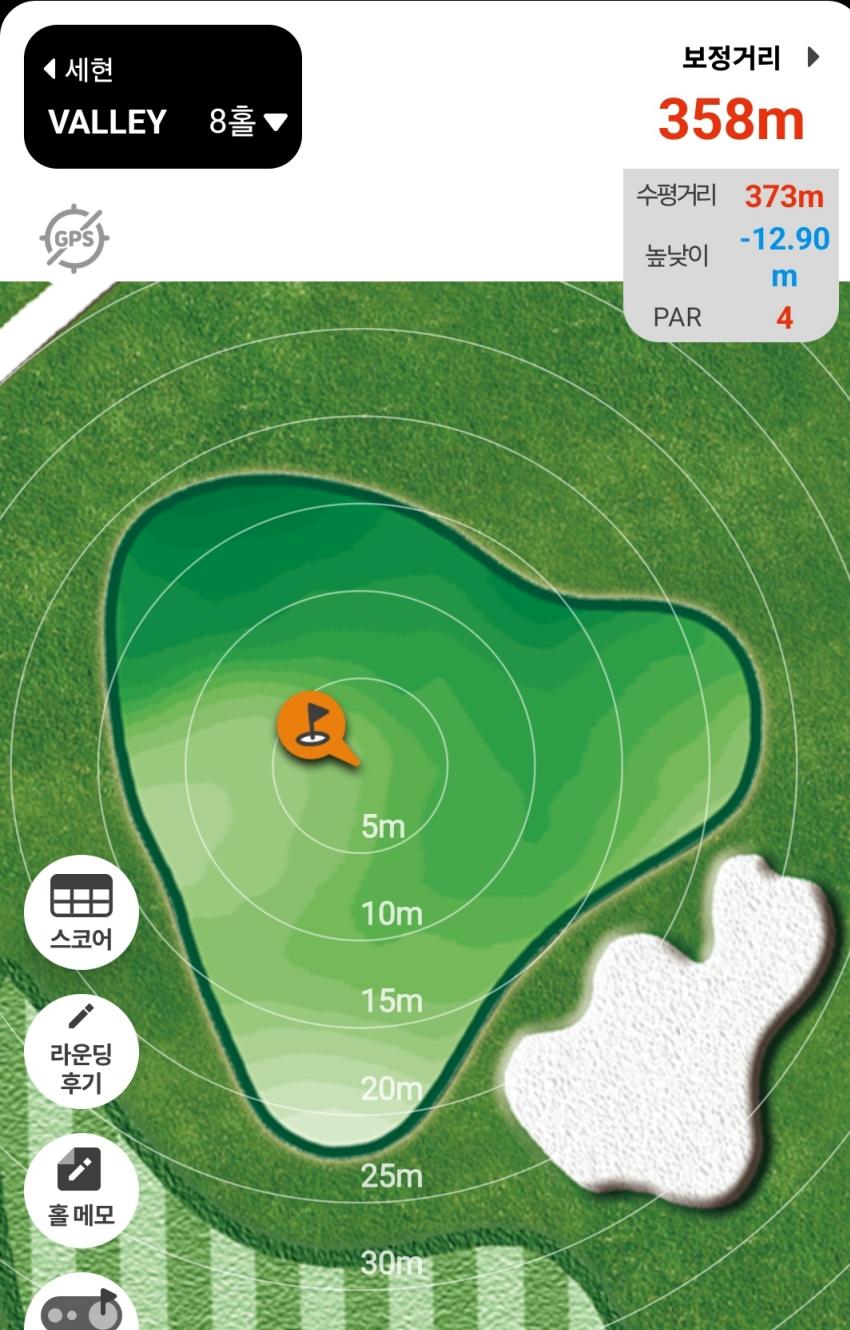Viewport: 850px width, 1330px height.
Task: Open the VALLEY 8홀 hole selector dropdown
Action: (x=248, y=122)
